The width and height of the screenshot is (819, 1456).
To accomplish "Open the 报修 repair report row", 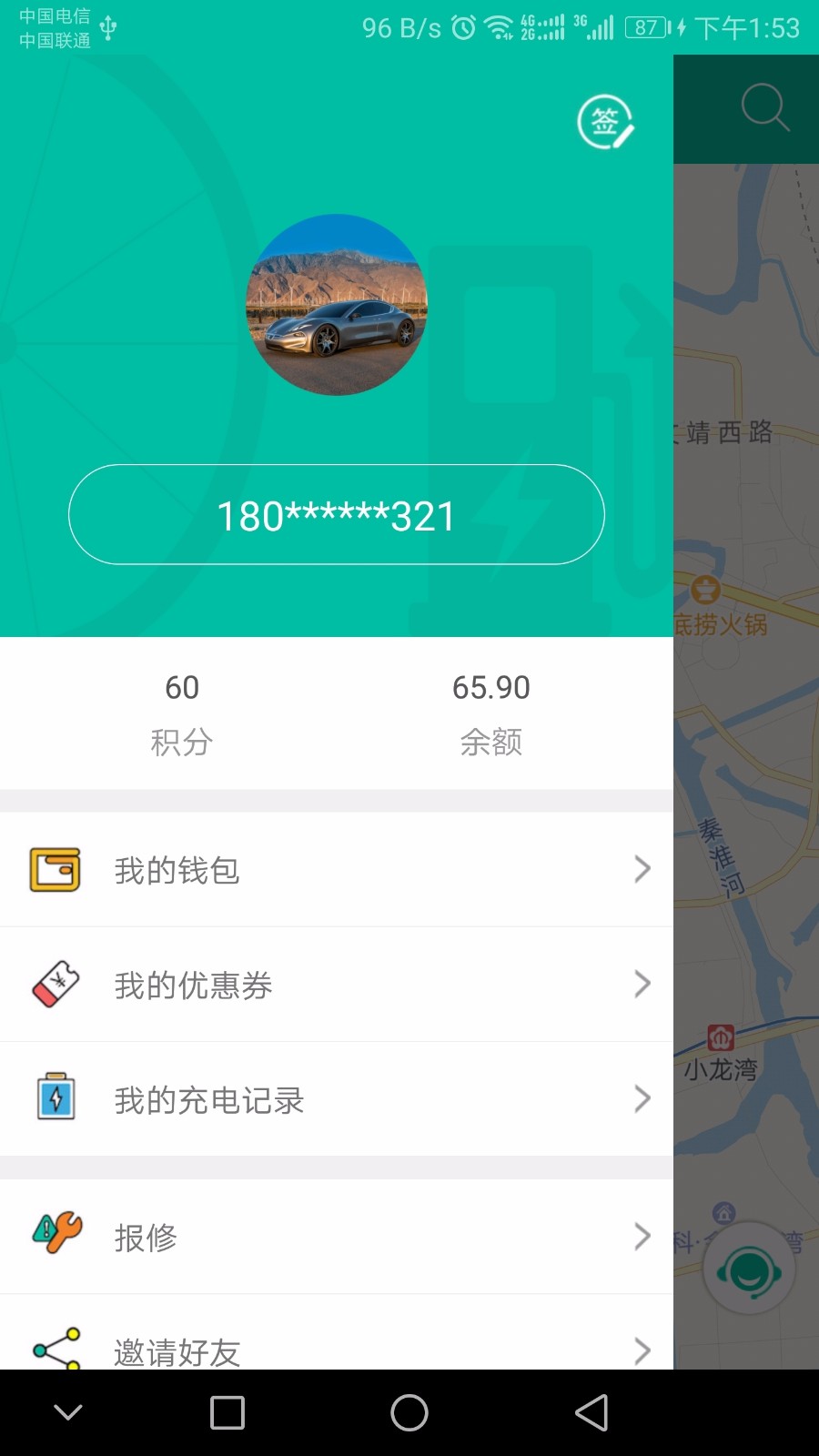I will [337, 1237].
